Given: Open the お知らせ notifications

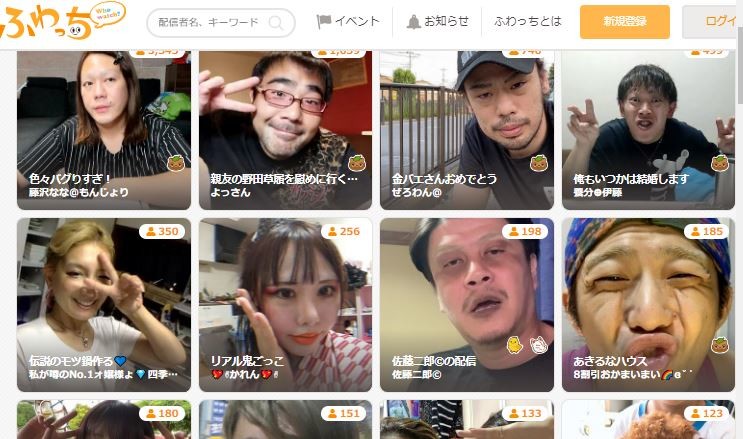Looking at the screenshot, I should pos(438,21).
